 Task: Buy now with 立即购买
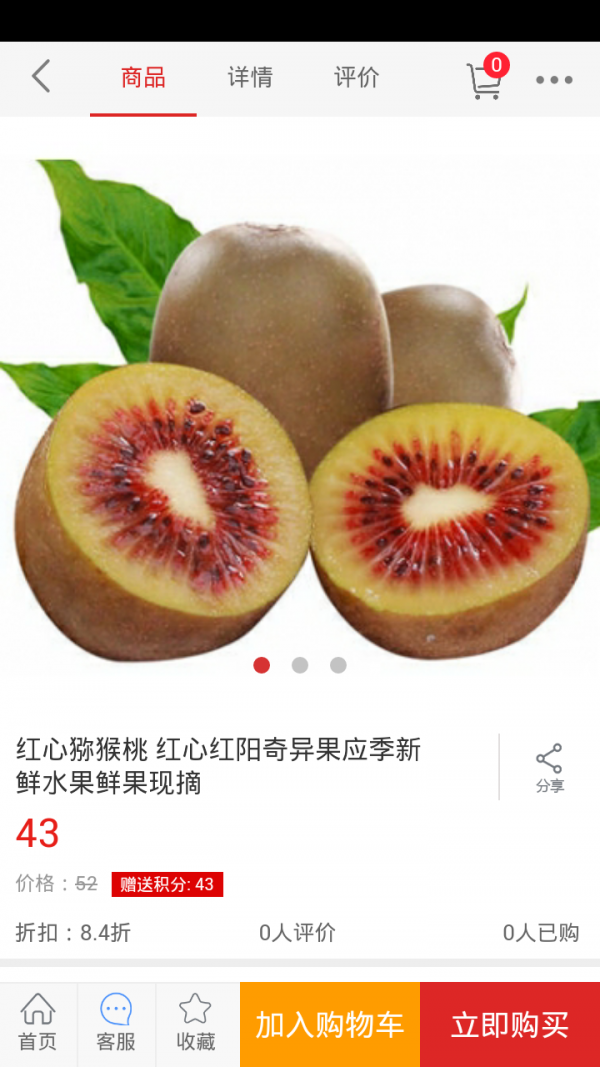click(510, 1025)
